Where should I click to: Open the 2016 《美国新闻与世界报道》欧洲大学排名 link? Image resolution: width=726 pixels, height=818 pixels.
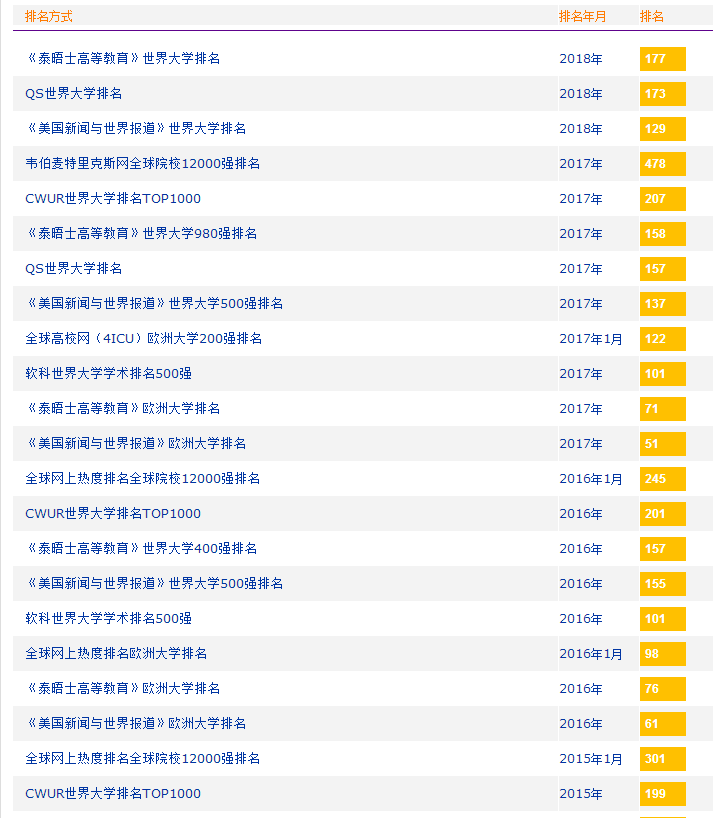136,724
